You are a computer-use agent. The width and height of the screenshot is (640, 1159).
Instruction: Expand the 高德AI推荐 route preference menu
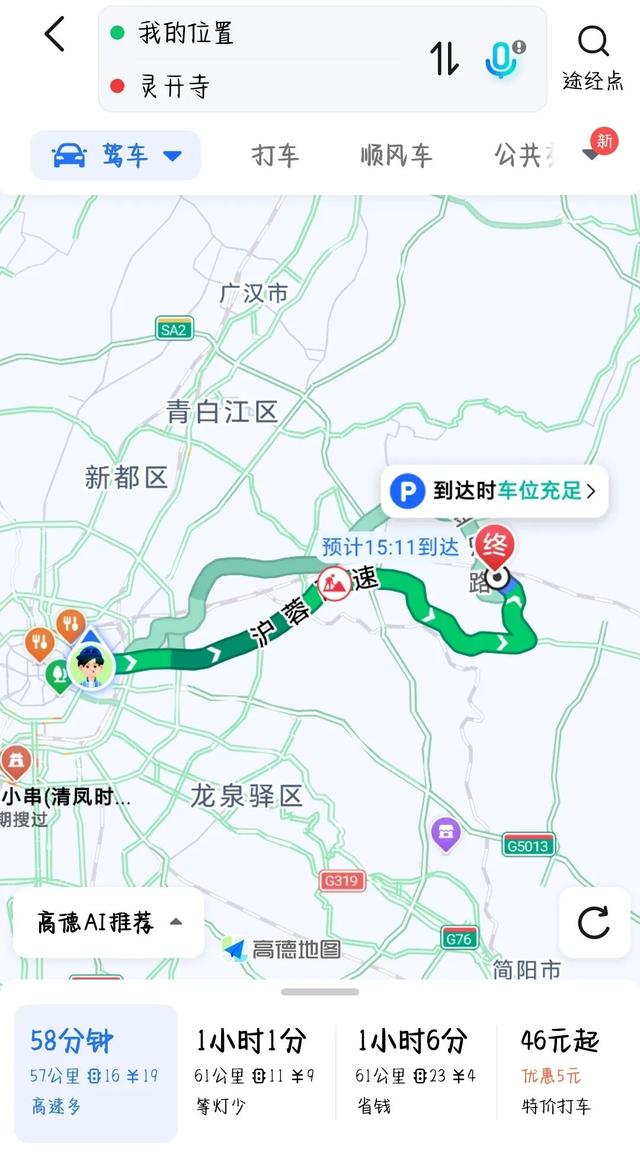109,922
